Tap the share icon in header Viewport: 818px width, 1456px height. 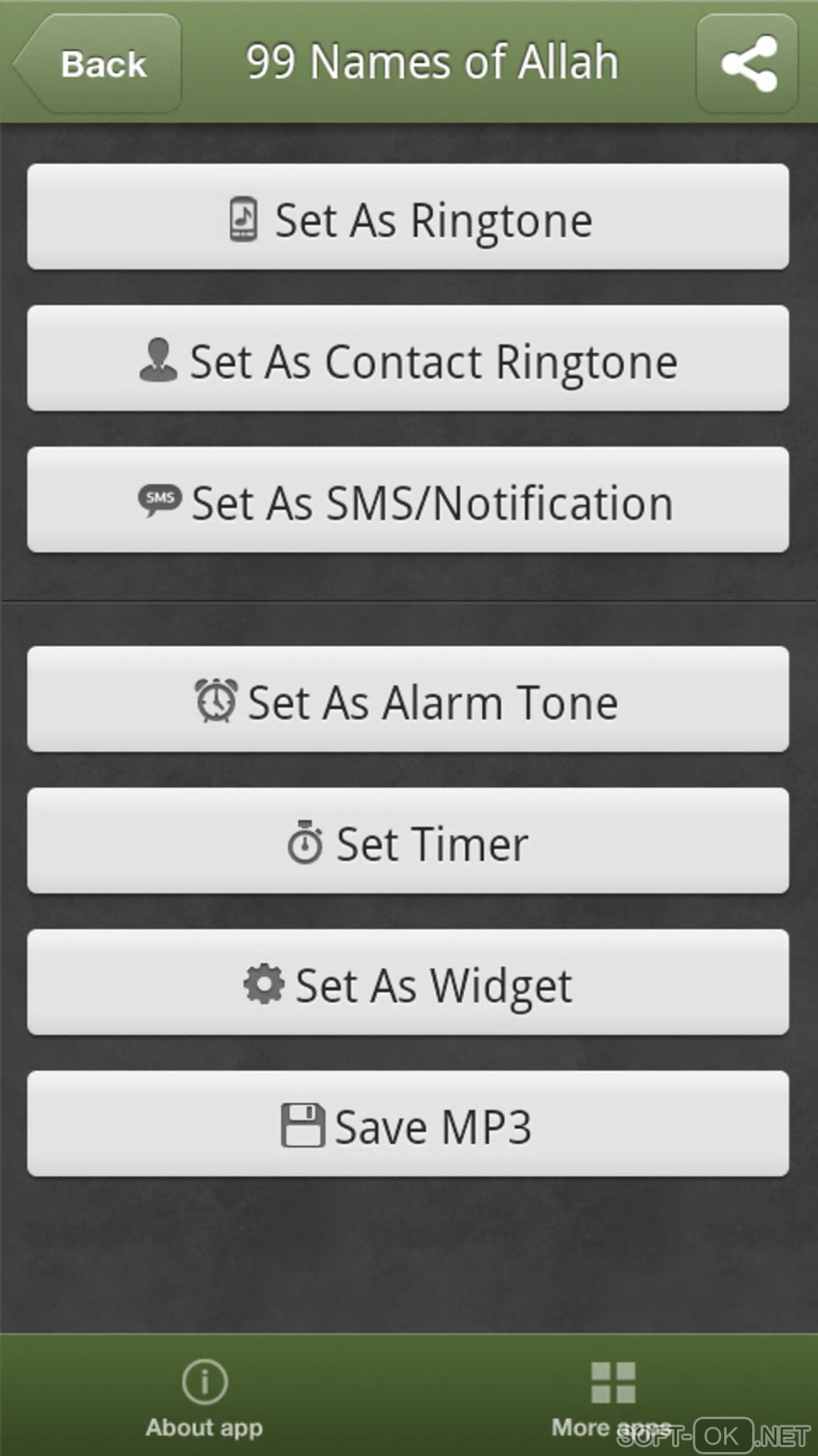pos(747,63)
